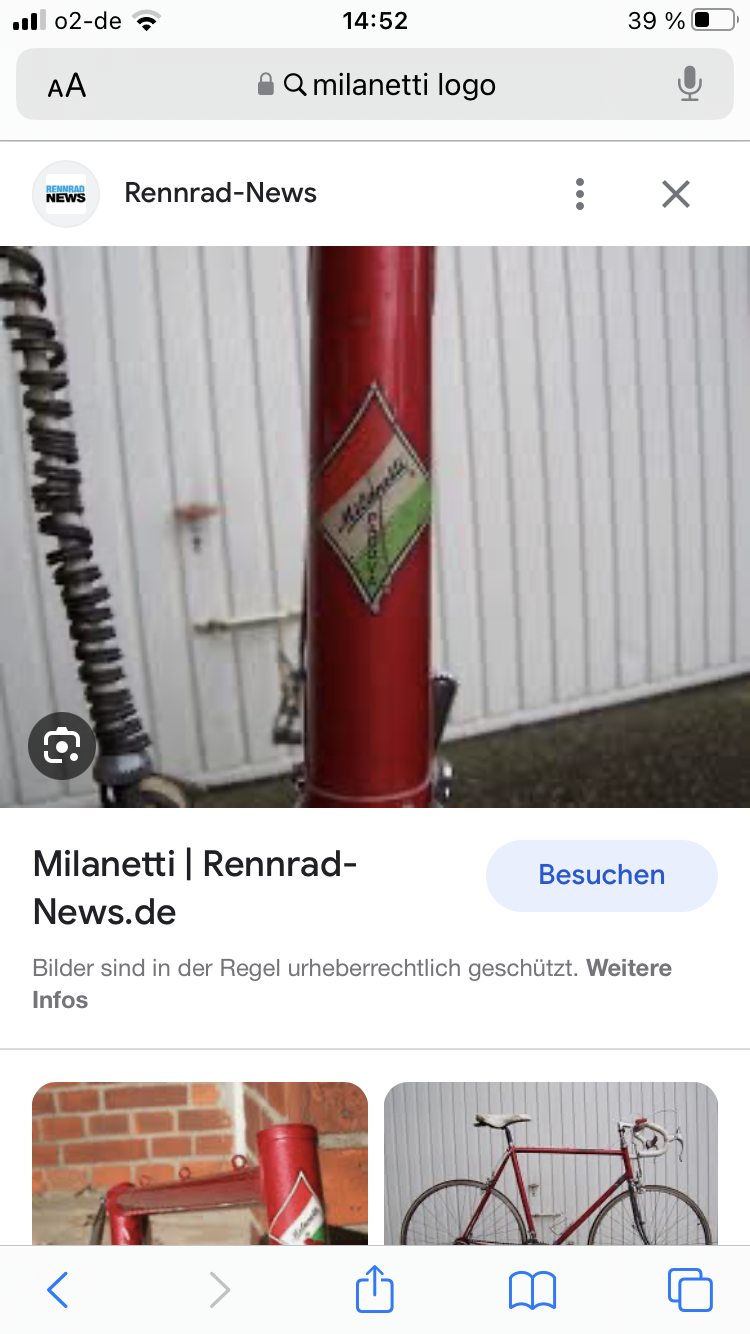
Task: Show all open tabs
Action: point(690,1290)
